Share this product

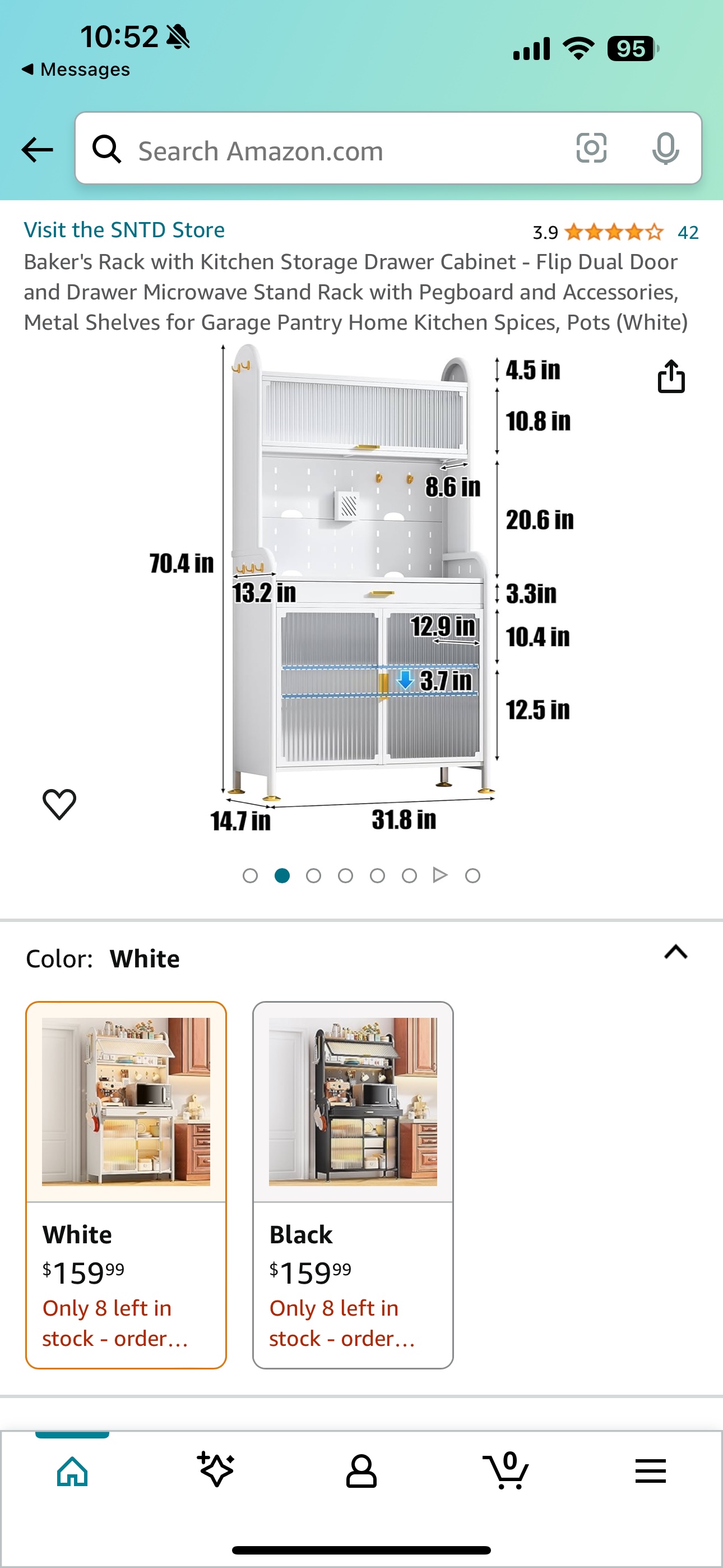pyautogui.click(x=671, y=377)
